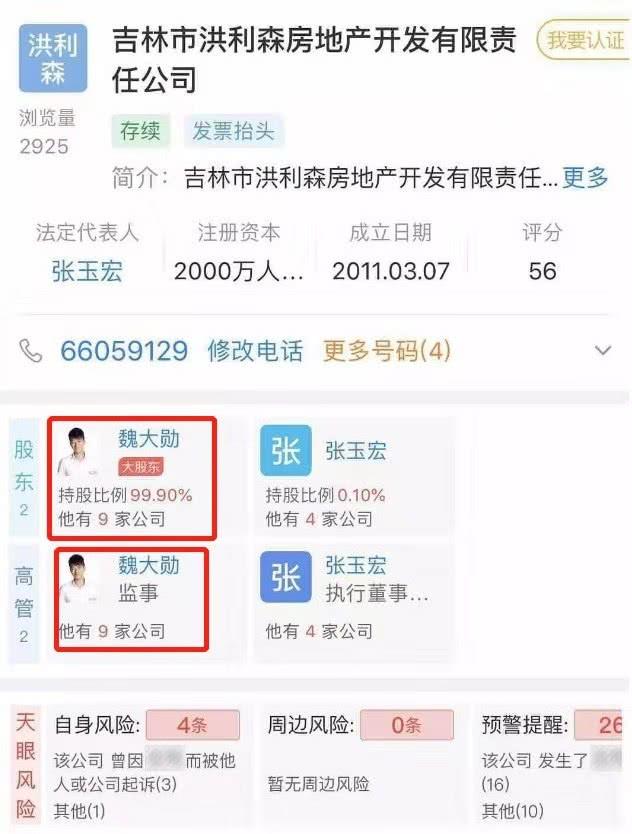Expand the phone section chevron
This screenshot has height=834, width=632.
point(602,351)
